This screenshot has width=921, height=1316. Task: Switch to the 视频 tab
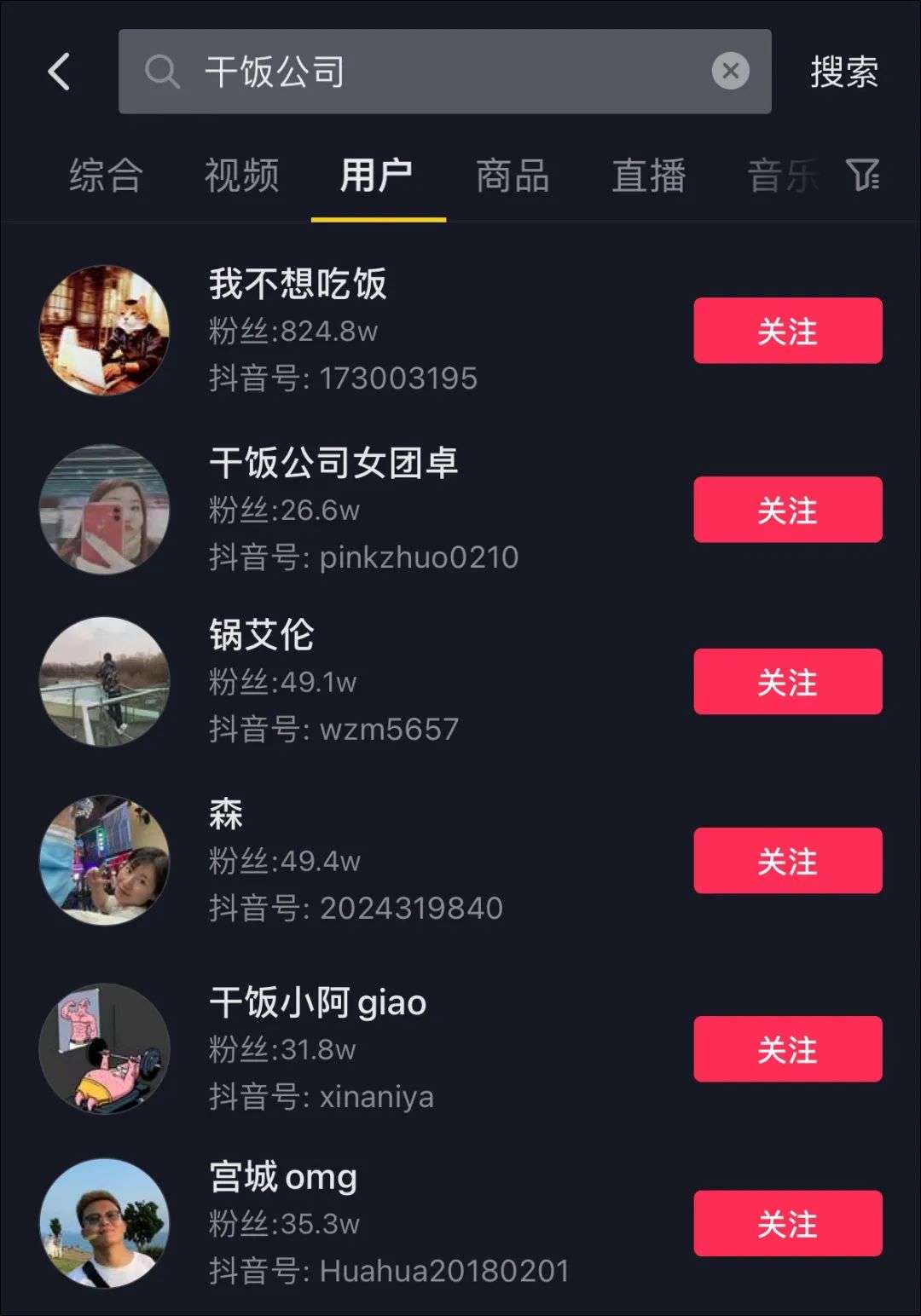click(x=241, y=176)
